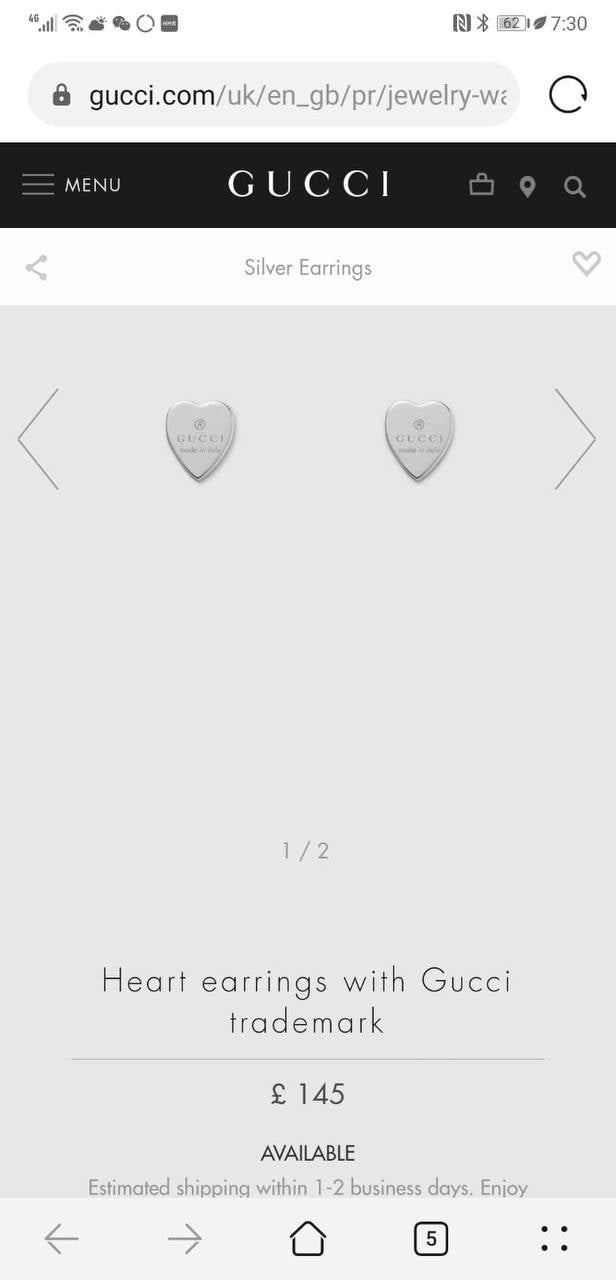View the 5 open tabs
The width and height of the screenshot is (616, 1280).
tap(431, 1238)
